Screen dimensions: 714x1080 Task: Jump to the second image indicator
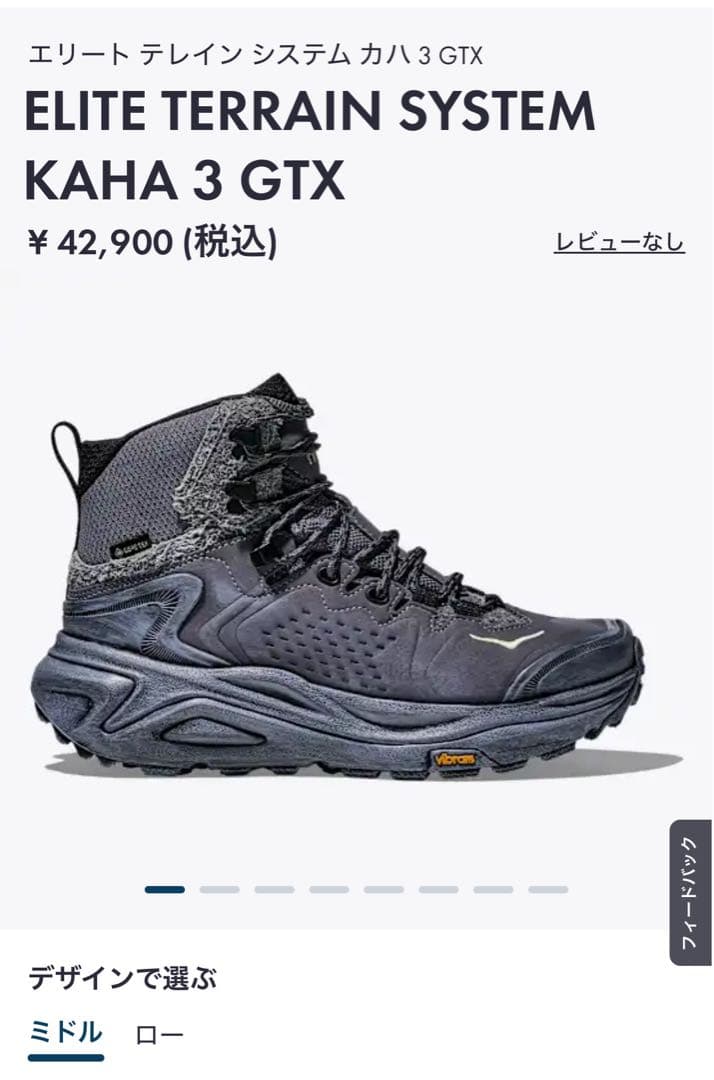[x=219, y=889]
